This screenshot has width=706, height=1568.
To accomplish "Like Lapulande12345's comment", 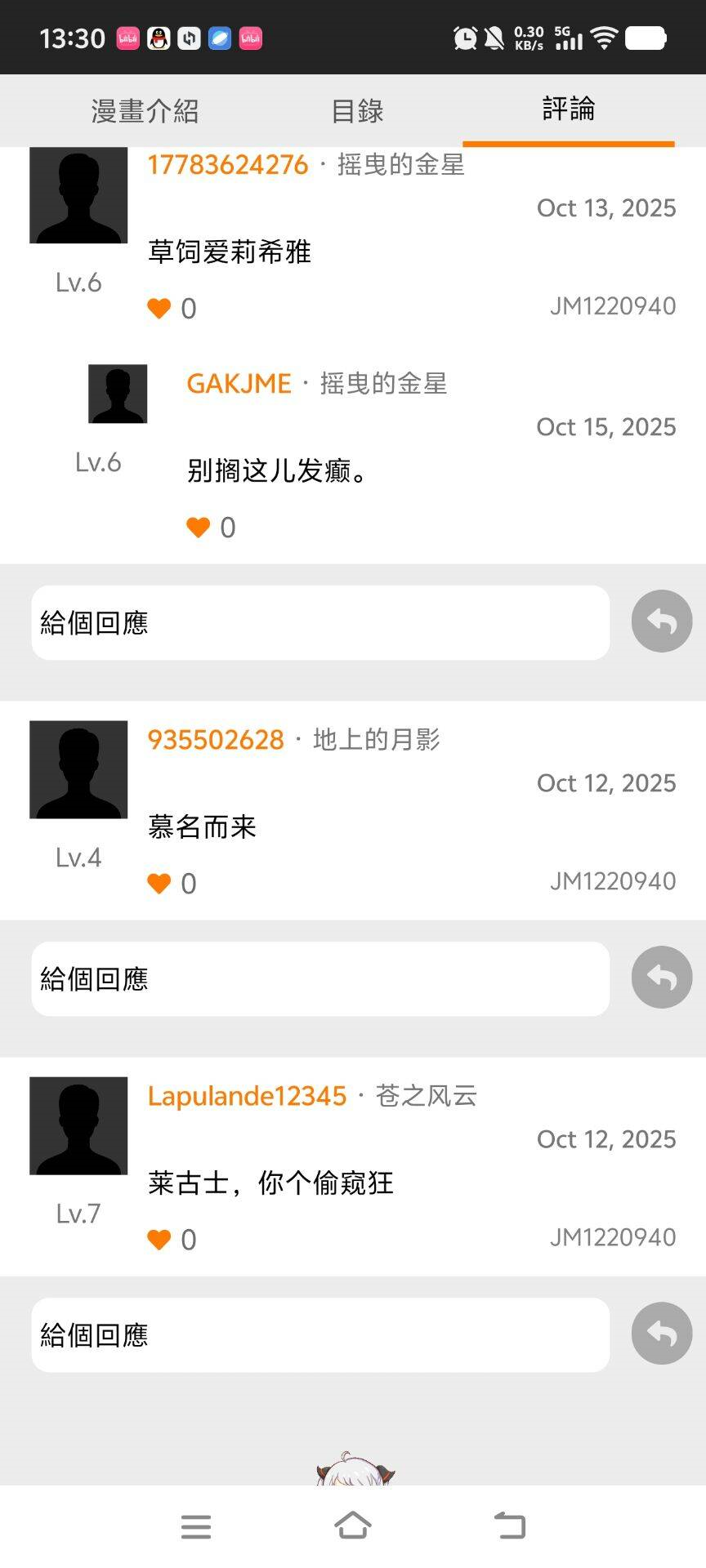I will click(159, 1240).
